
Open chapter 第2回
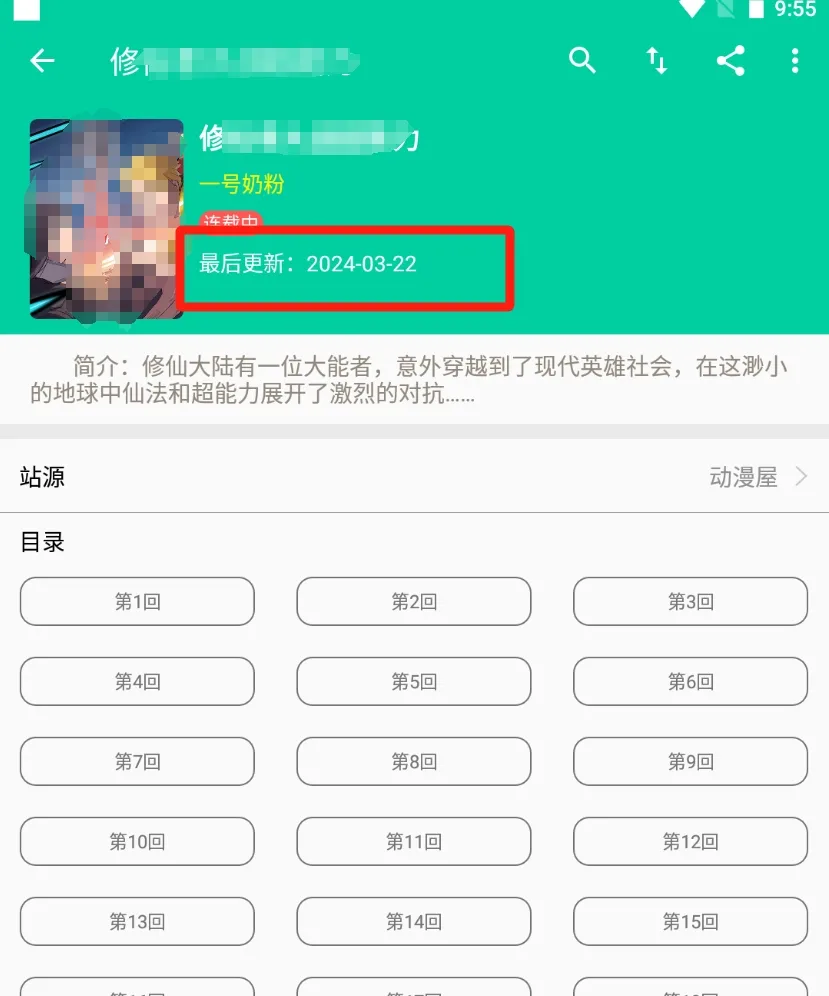click(x=413, y=601)
